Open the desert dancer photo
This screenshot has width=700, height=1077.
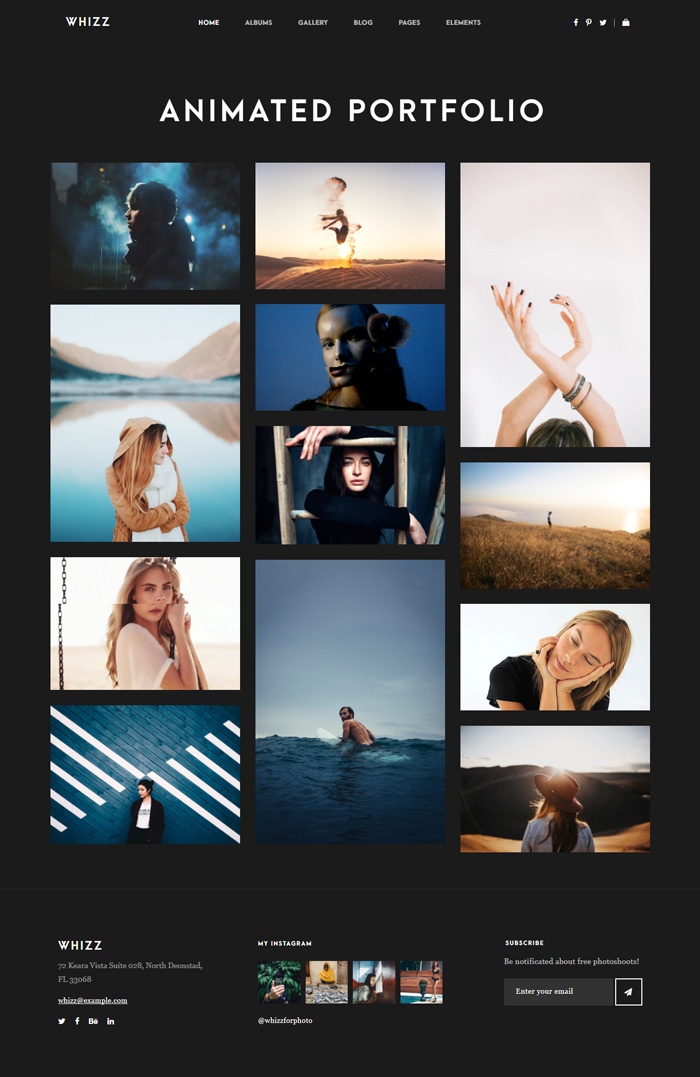pyautogui.click(x=350, y=226)
